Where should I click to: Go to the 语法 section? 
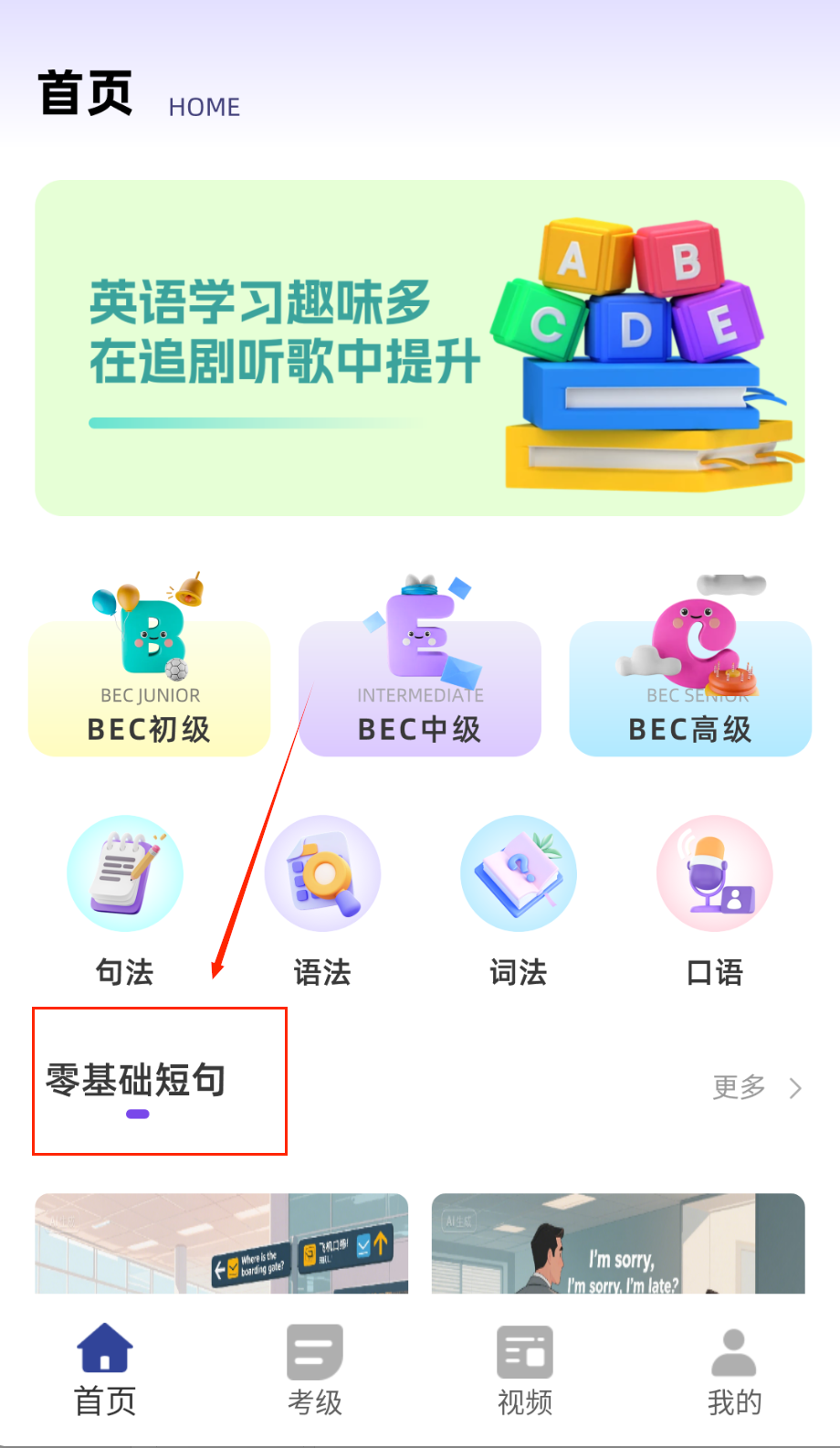point(322,900)
